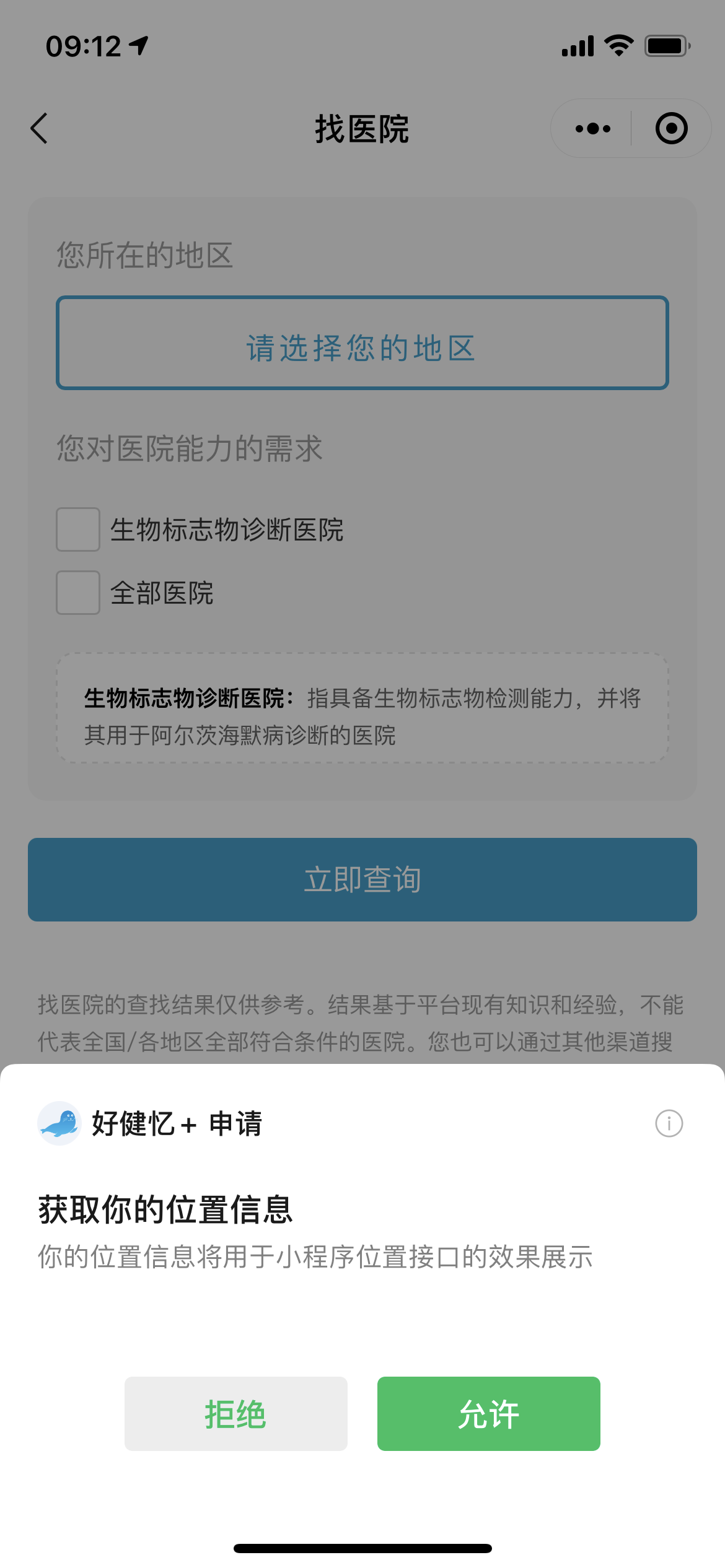Viewport: 725px width, 1568px height.
Task: Tap the 立即查询 search button
Action: point(362,879)
